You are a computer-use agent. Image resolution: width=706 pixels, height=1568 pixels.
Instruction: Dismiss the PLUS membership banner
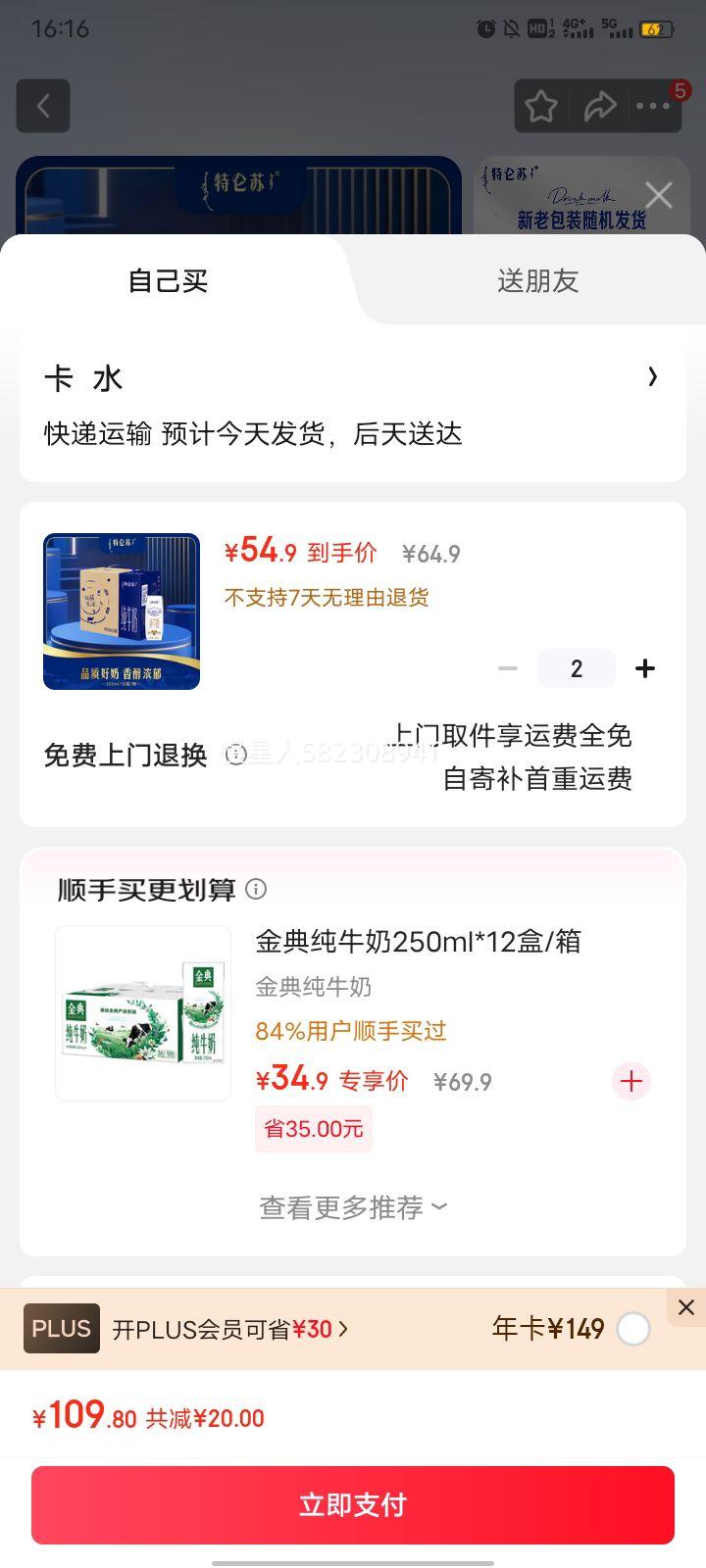click(686, 1307)
